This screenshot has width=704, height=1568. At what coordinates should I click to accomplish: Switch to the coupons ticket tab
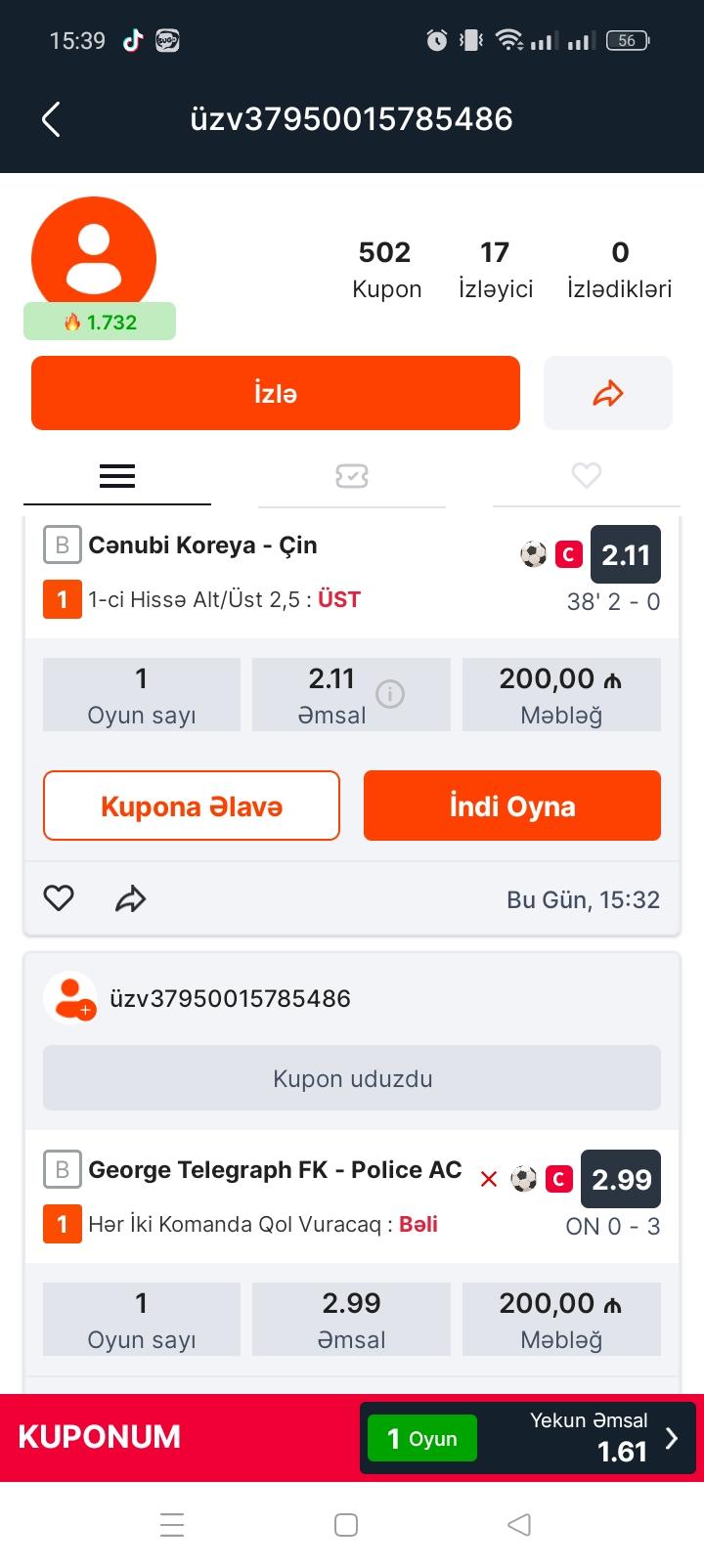coord(352,476)
